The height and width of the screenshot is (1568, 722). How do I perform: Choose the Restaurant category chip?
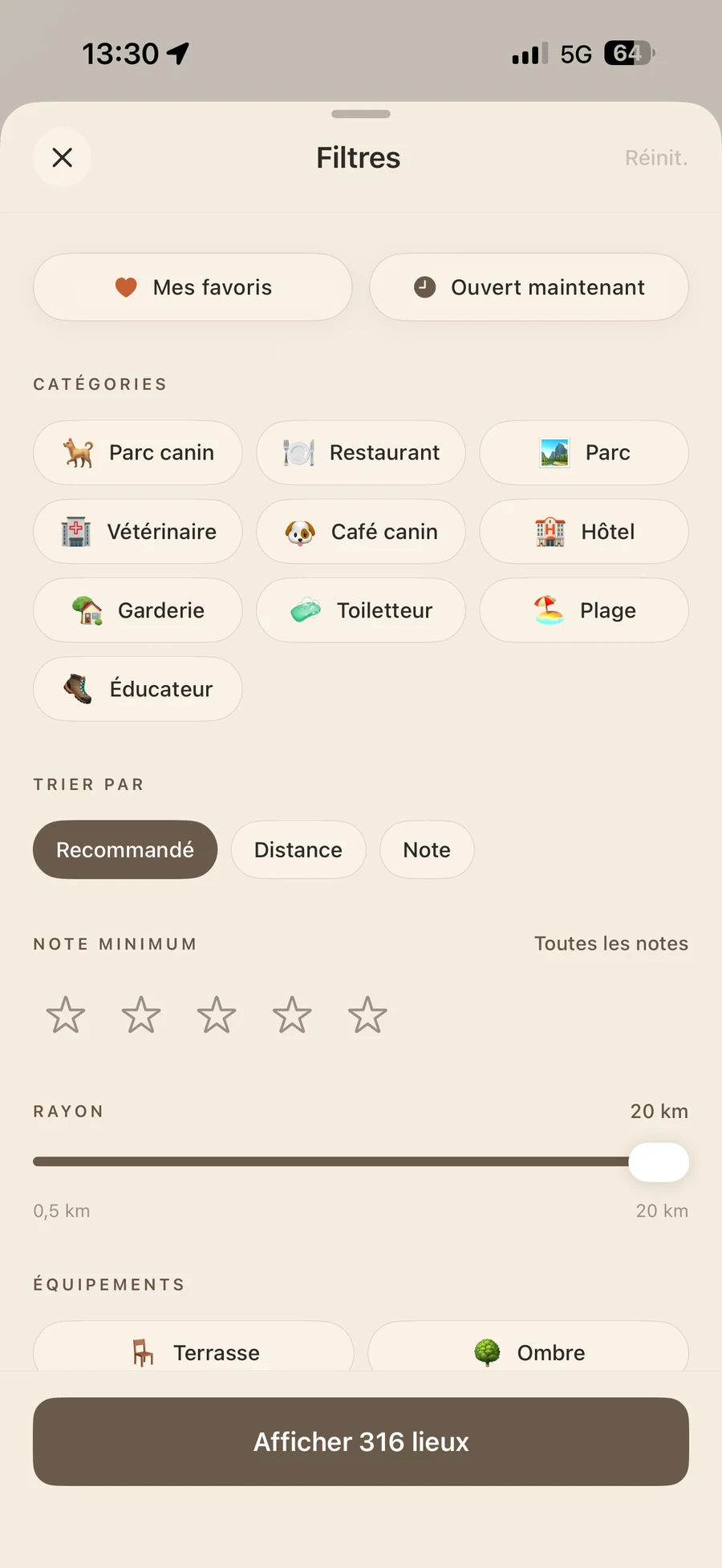(x=361, y=452)
